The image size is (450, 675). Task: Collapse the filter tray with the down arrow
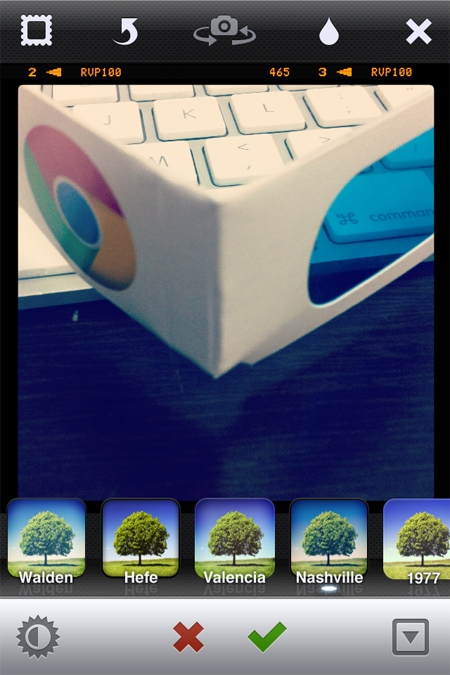click(x=410, y=637)
